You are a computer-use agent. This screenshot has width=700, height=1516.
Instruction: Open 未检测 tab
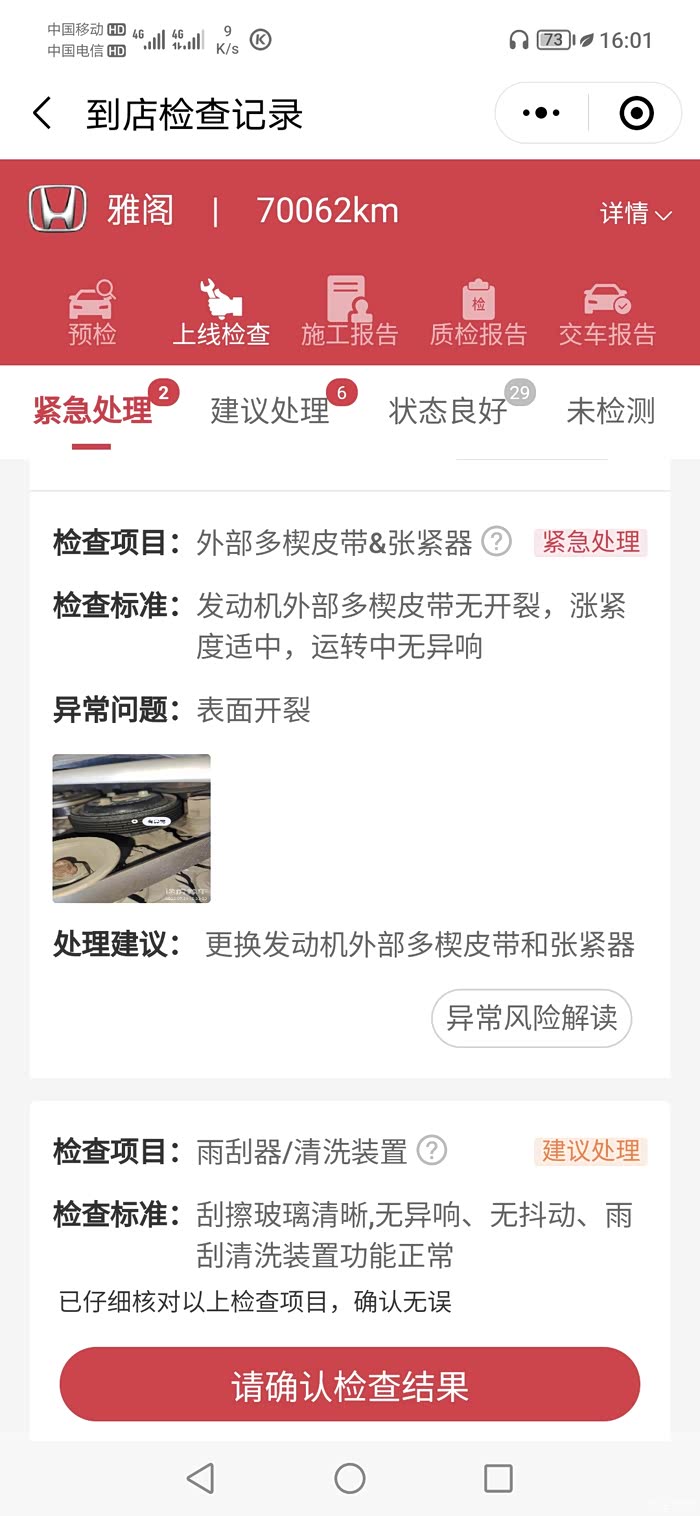coord(610,411)
